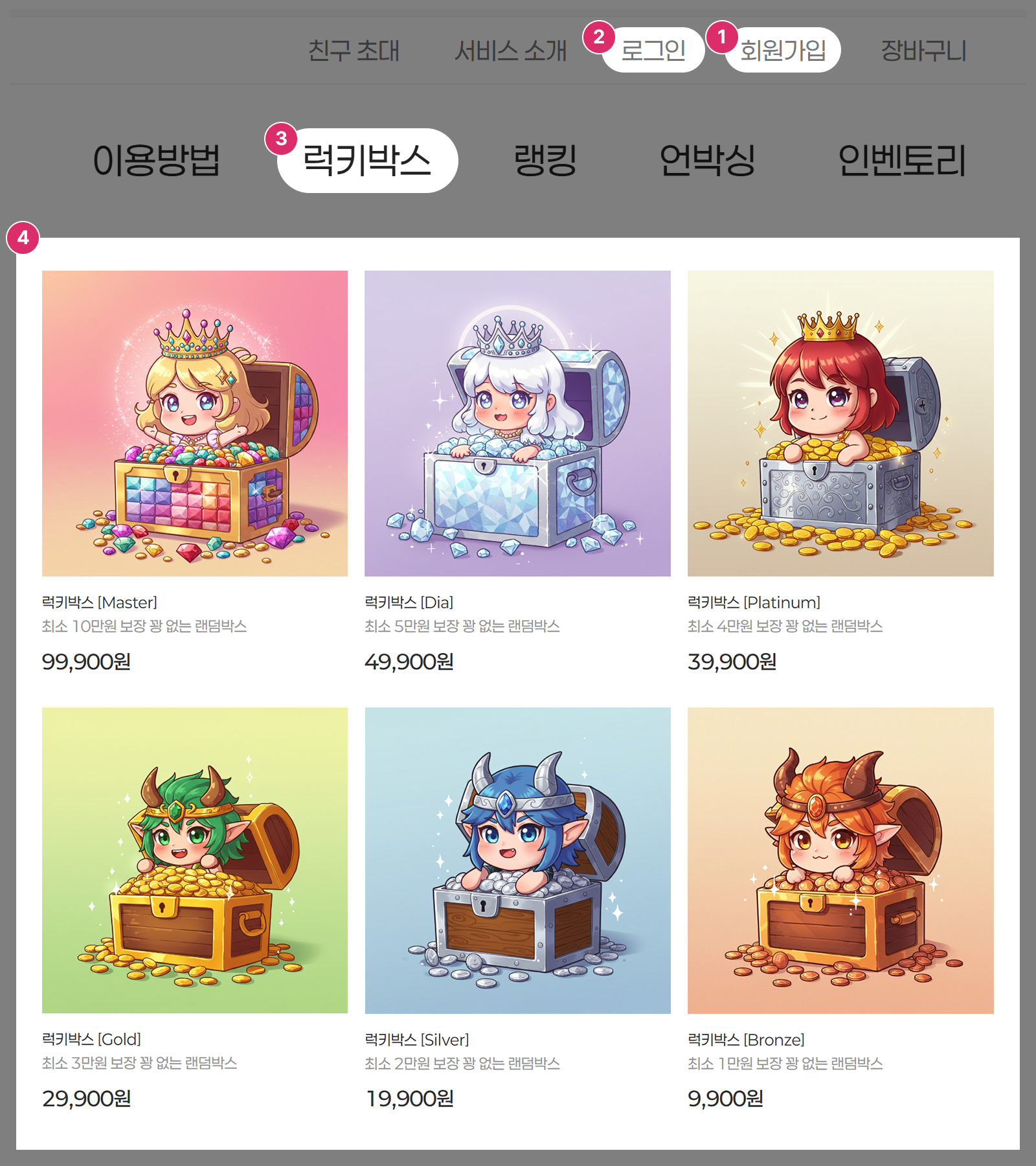Click 회원가입 to sign up
The width and height of the screenshot is (1036, 1166).
pyautogui.click(x=783, y=52)
